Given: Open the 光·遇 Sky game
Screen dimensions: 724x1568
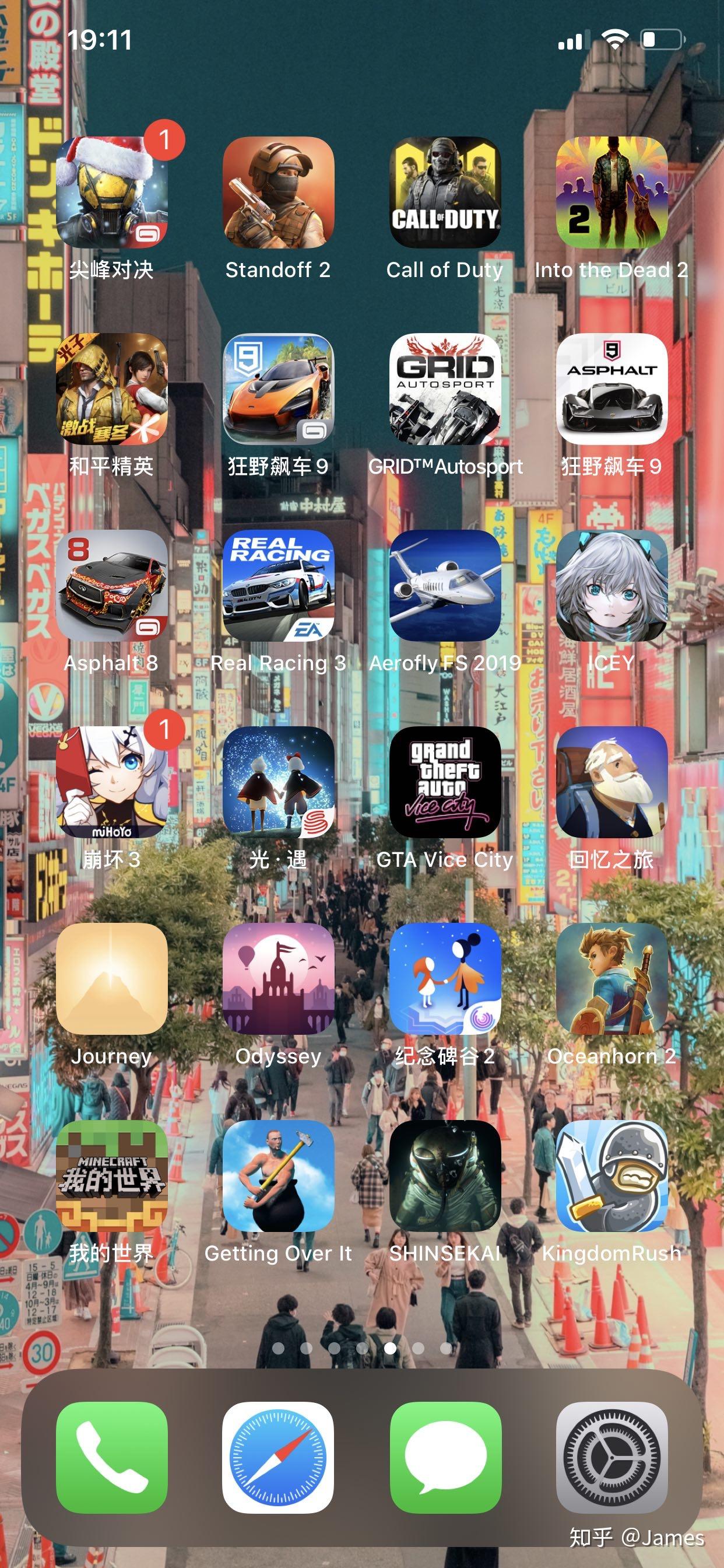Looking at the screenshot, I should coord(278,785).
